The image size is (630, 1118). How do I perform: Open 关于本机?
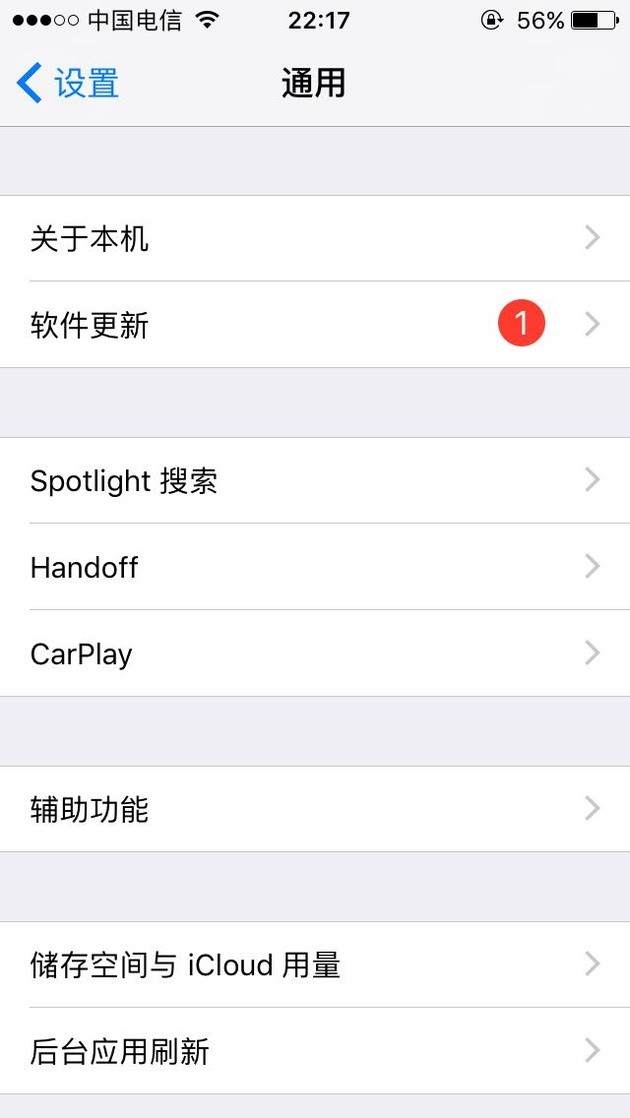pyautogui.click(x=315, y=239)
